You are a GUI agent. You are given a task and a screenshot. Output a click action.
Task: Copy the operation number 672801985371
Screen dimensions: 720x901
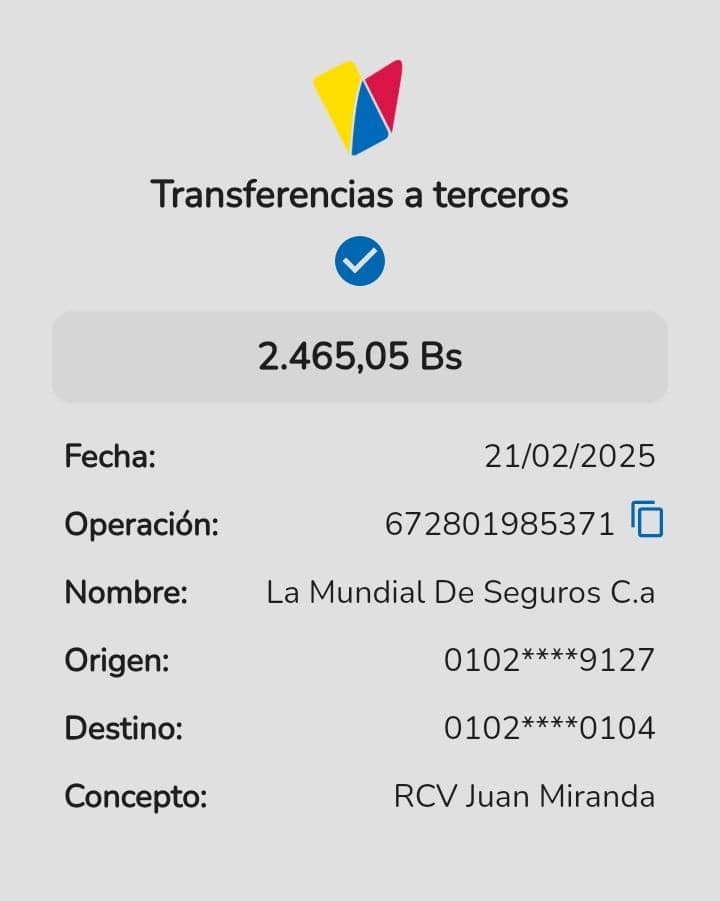click(647, 520)
